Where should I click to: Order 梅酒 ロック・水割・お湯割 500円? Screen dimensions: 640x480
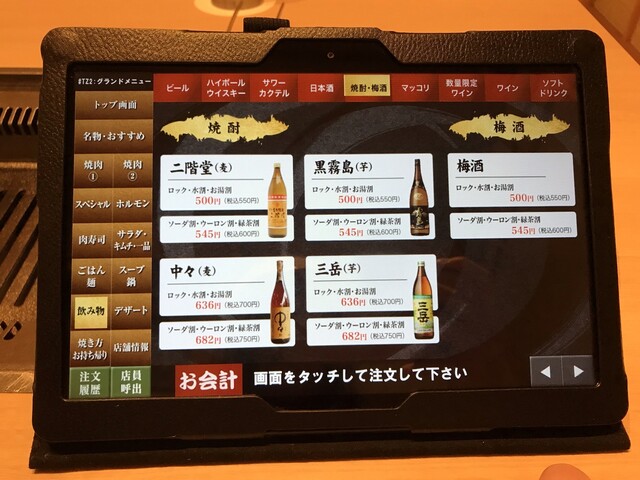pyautogui.click(x=510, y=193)
